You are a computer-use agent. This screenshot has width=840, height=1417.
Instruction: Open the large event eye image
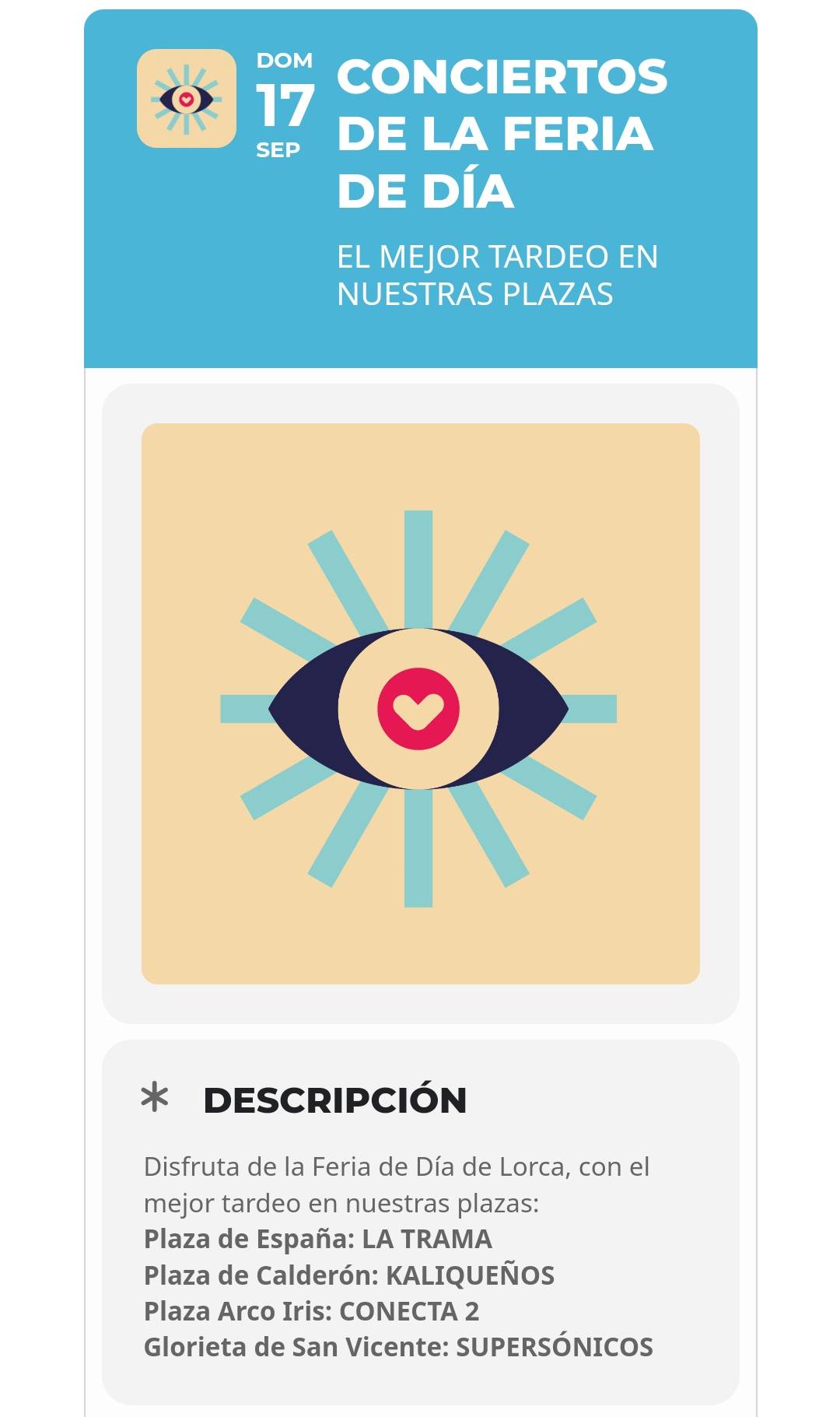click(420, 704)
